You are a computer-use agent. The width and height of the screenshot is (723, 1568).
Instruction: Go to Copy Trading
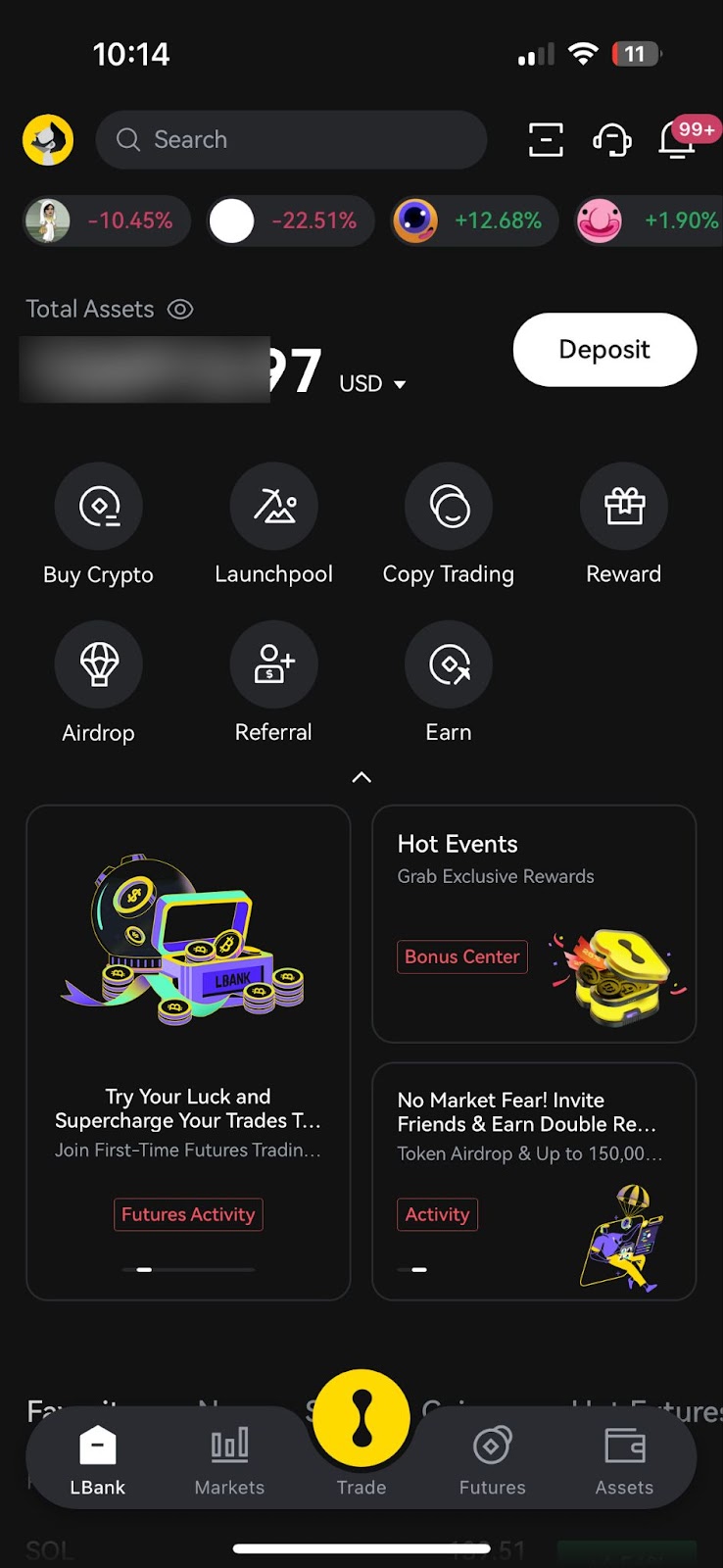tap(449, 507)
